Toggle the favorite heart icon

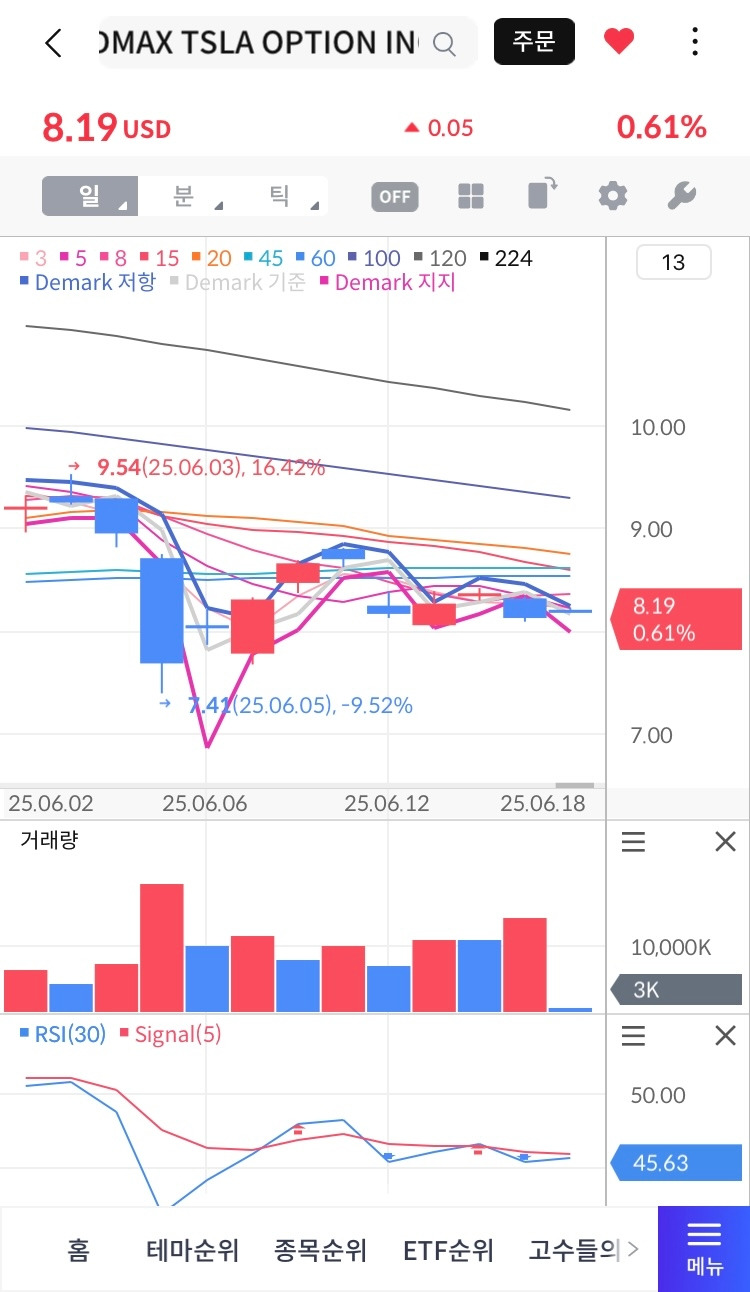[619, 41]
